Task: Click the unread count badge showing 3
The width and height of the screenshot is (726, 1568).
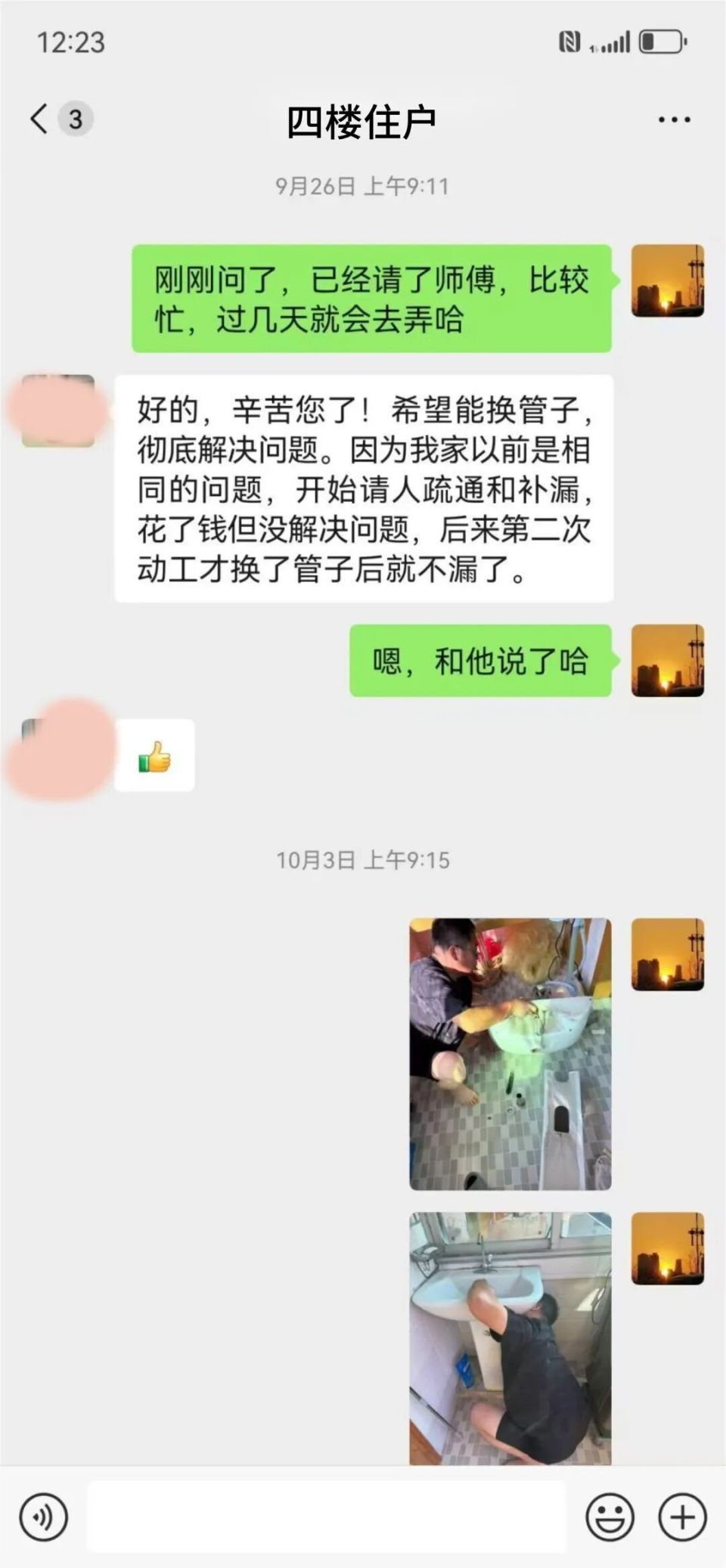Action: [74, 119]
